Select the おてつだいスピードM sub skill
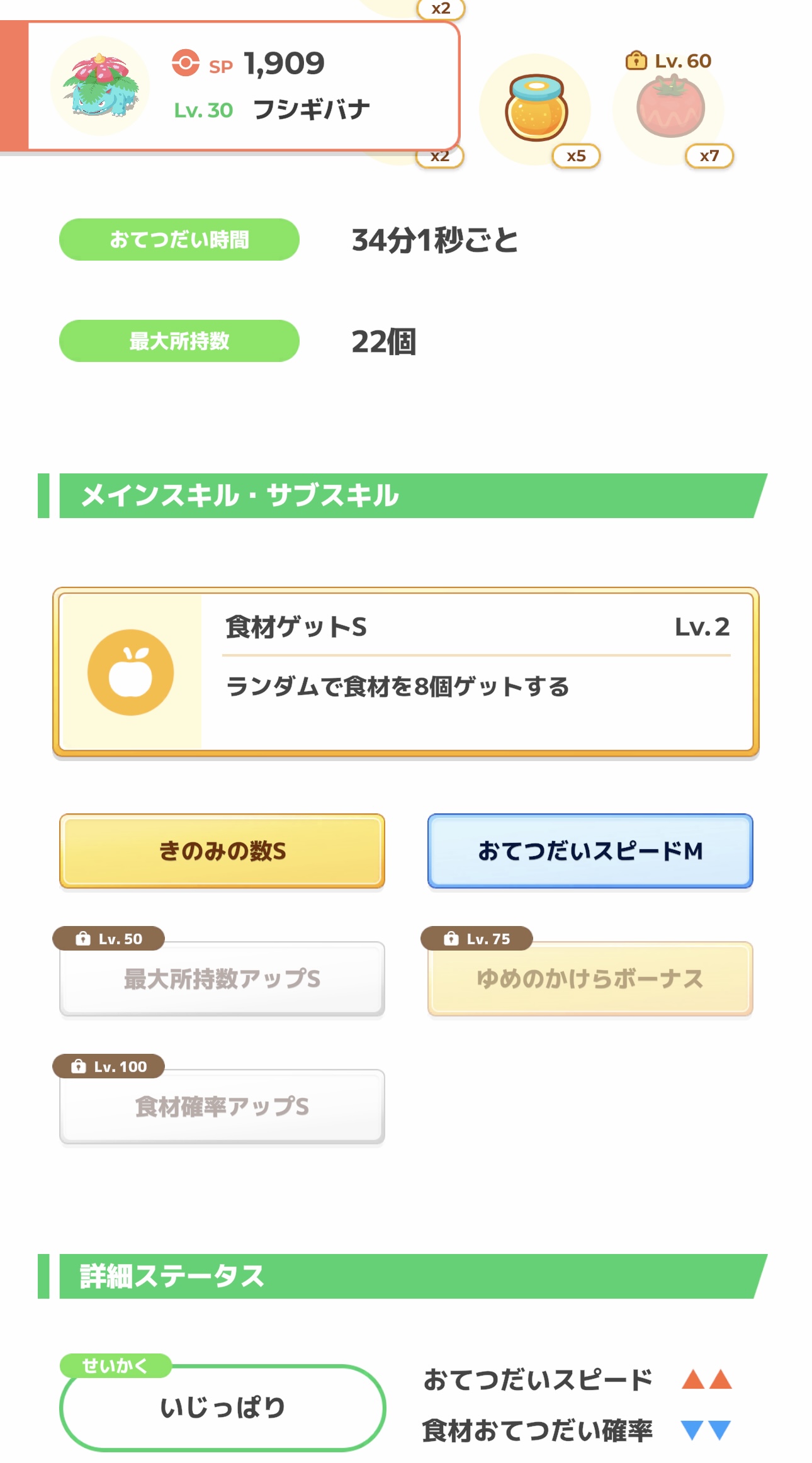The height and width of the screenshot is (1463, 812). click(590, 851)
